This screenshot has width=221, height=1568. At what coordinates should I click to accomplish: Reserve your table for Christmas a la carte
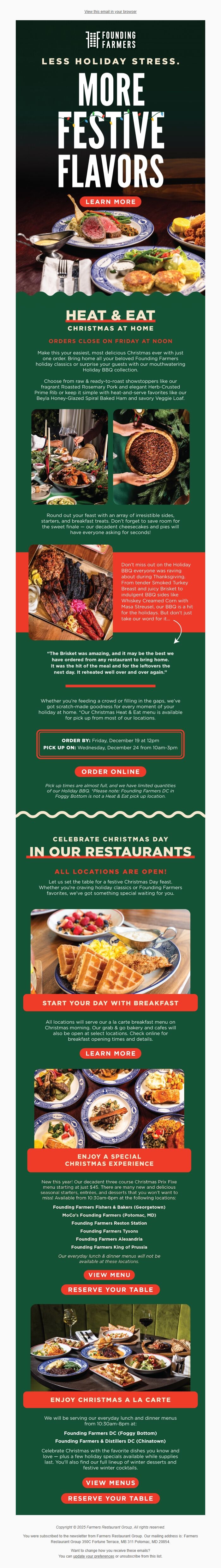tap(110, 1498)
